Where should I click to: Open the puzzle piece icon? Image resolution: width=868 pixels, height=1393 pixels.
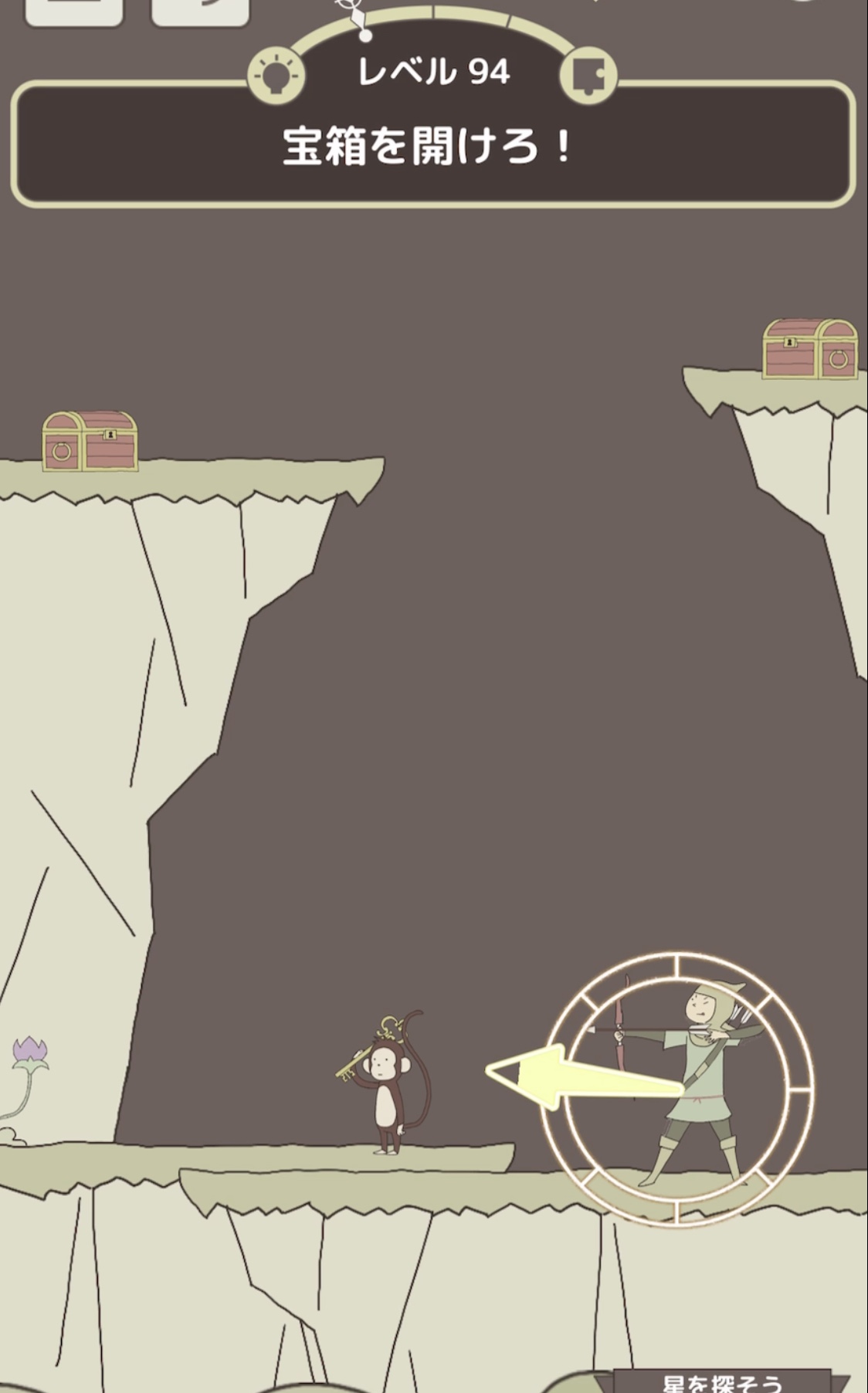(x=588, y=76)
